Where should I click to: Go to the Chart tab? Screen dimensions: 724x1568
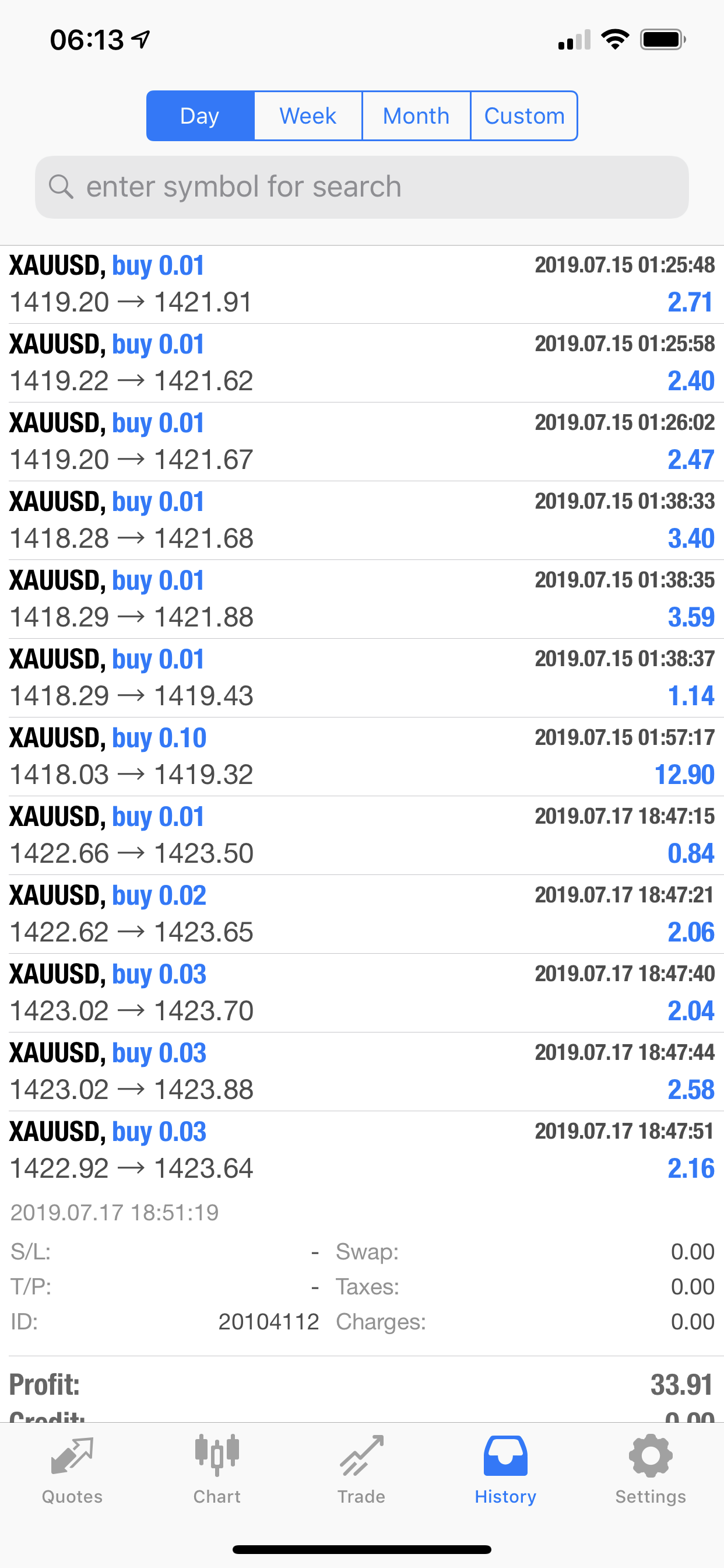(x=217, y=1470)
